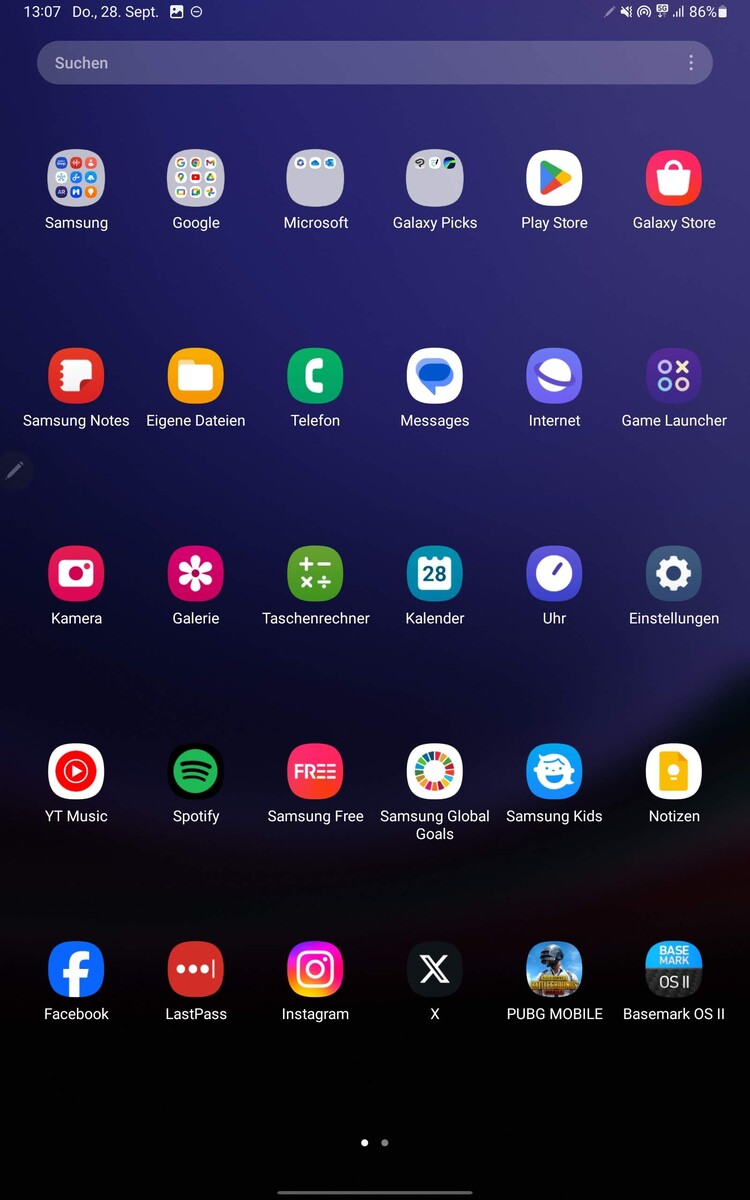
Task: Open the three-dot overflow menu in search bar
Action: (x=691, y=63)
